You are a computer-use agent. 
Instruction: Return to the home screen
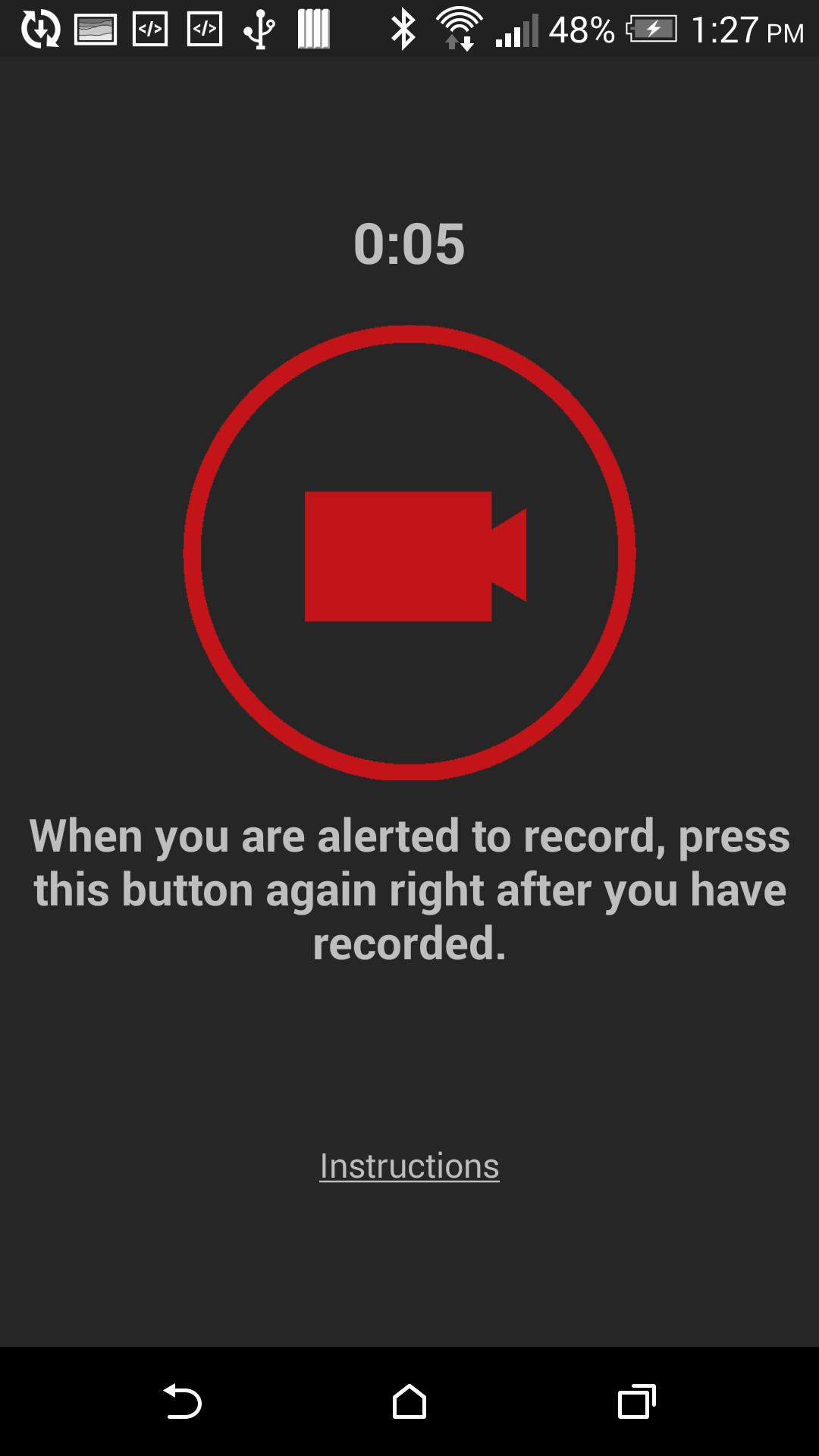coord(409,1401)
